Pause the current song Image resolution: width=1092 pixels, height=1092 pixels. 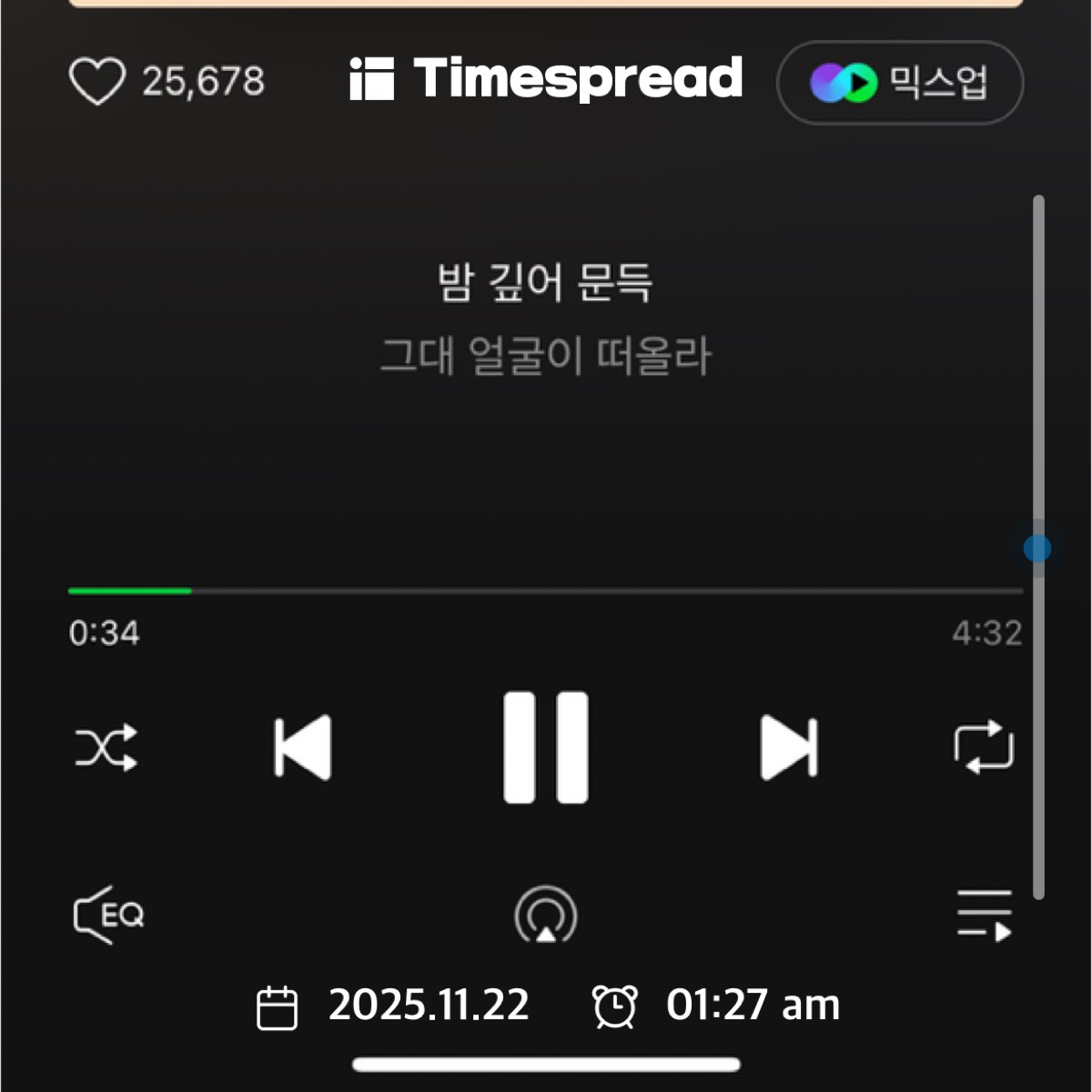[546, 748]
